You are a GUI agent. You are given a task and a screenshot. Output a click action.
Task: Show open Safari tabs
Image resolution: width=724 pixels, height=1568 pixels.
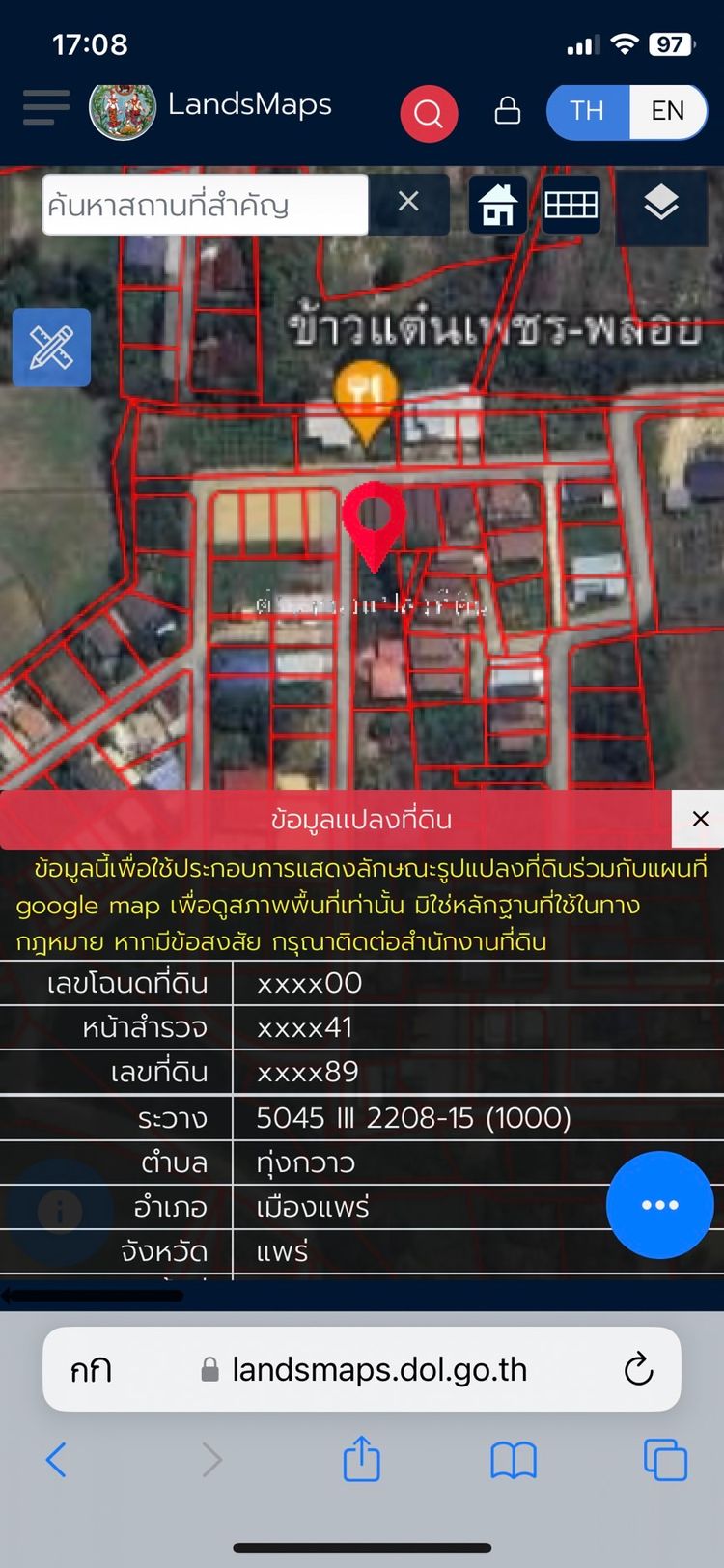click(x=665, y=1460)
